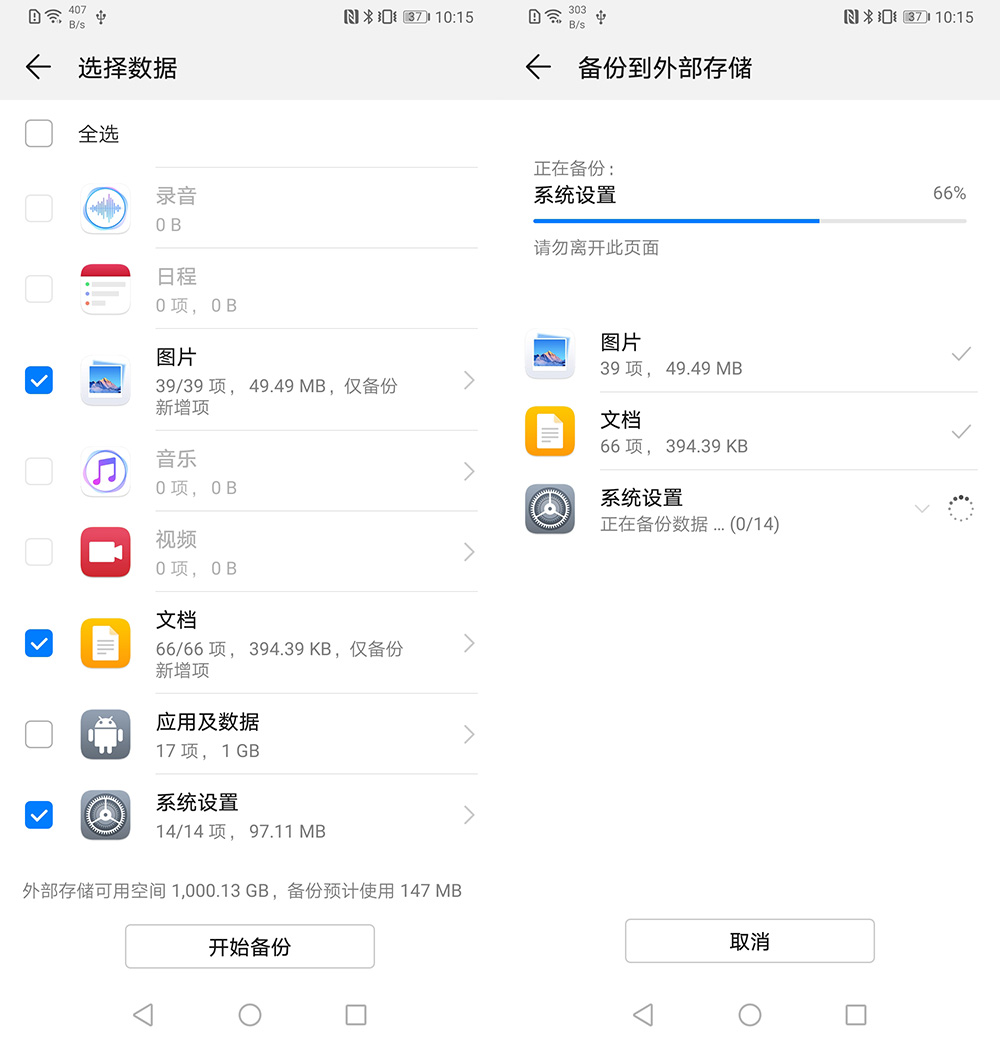Open 音乐 item details via its chevron
The height and width of the screenshot is (1039, 1000).
(x=468, y=471)
